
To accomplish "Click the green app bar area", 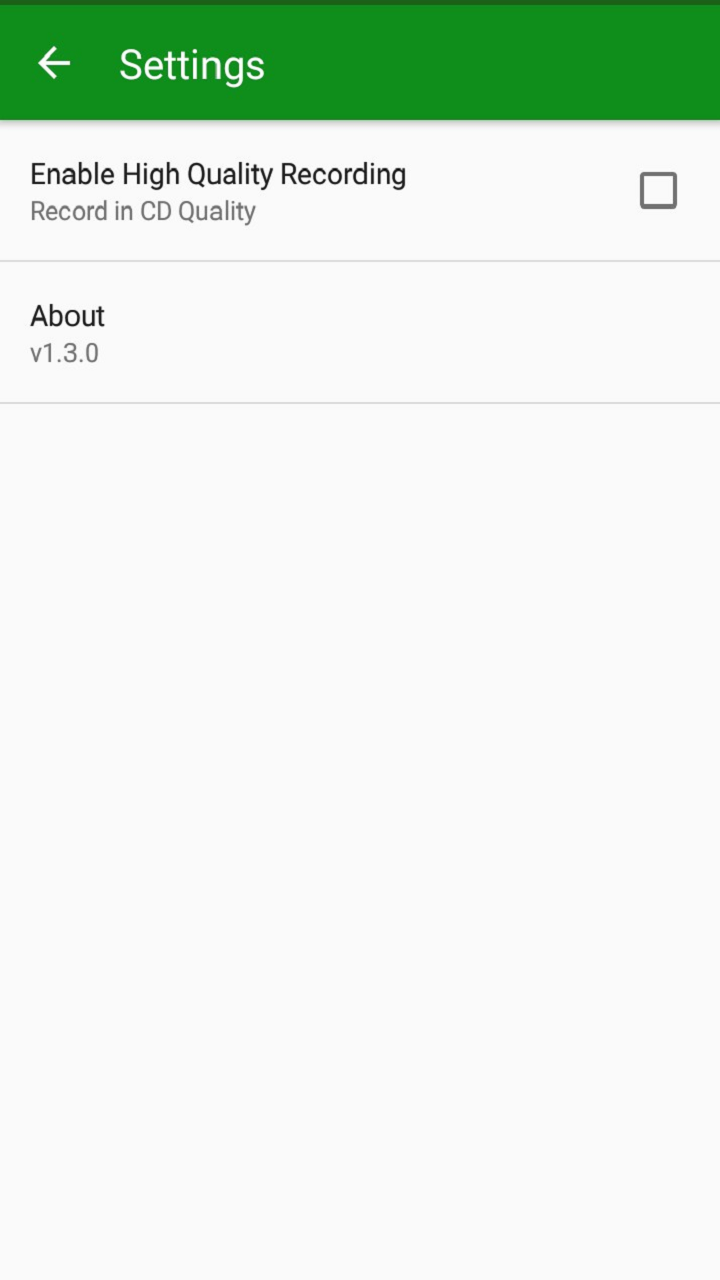I will point(400,62).
